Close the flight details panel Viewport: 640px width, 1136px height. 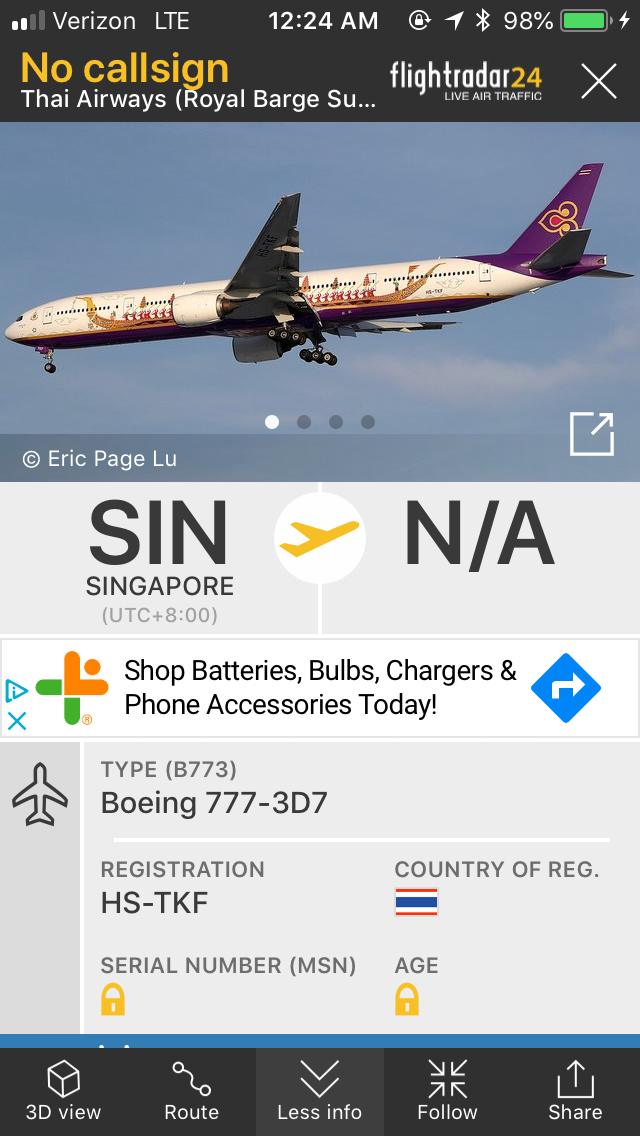pos(599,80)
